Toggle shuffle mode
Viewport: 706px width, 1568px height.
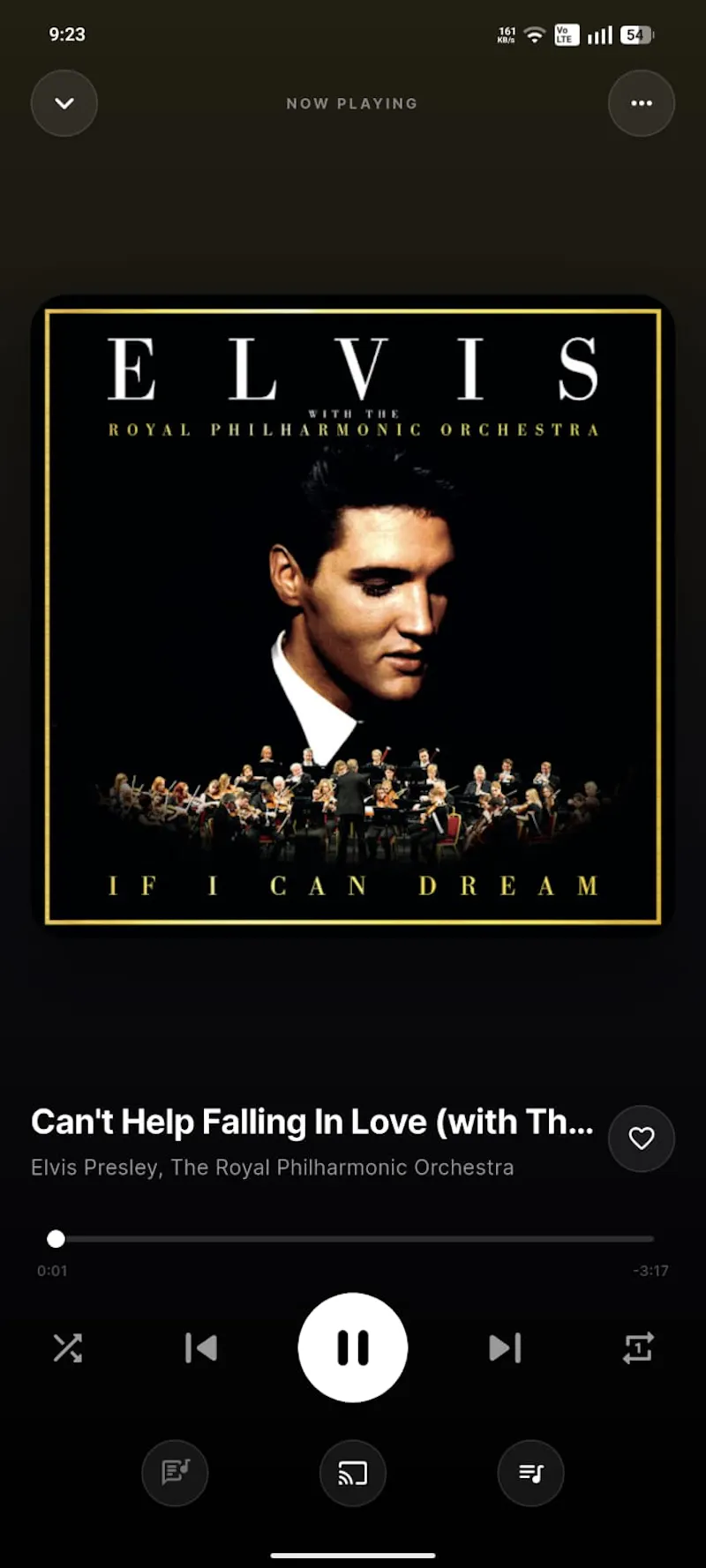tap(67, 1348)
